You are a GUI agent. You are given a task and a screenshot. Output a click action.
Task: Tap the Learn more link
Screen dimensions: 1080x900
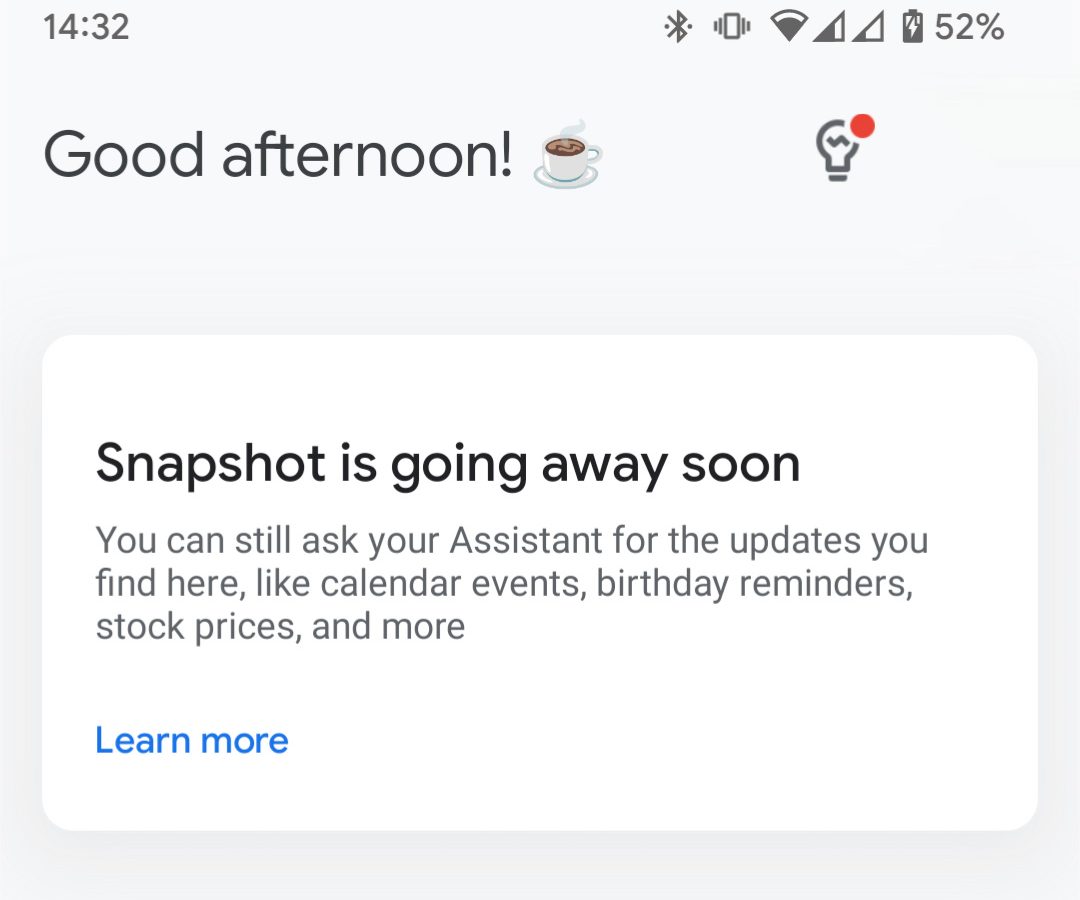tap(192, 741)
